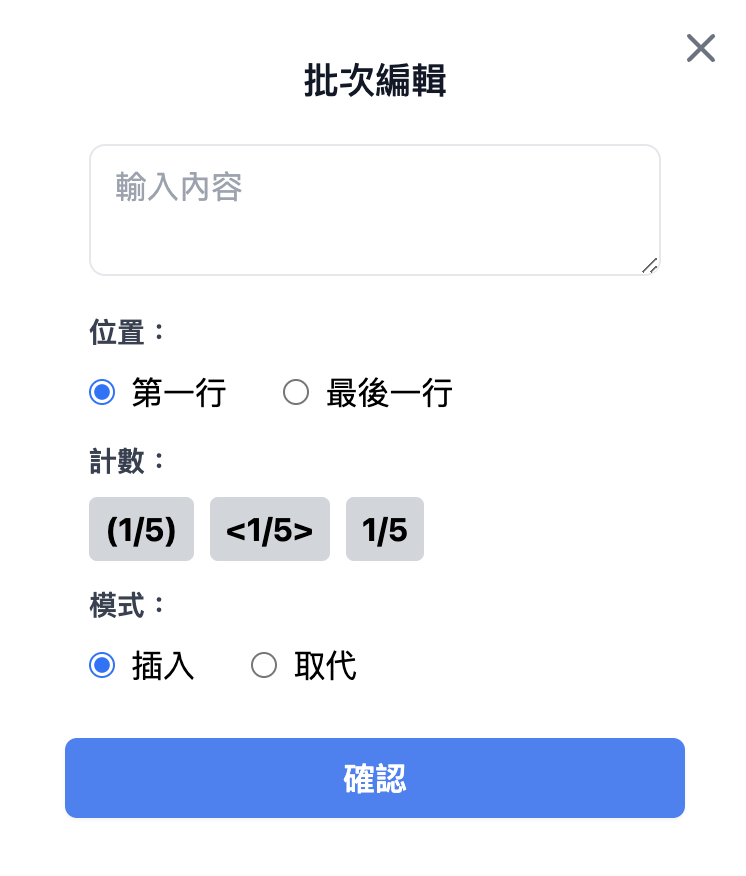Screen dimensions: 746x876
Task: Select the 最後一行 position radio button
Action: (x=296, y=392)
